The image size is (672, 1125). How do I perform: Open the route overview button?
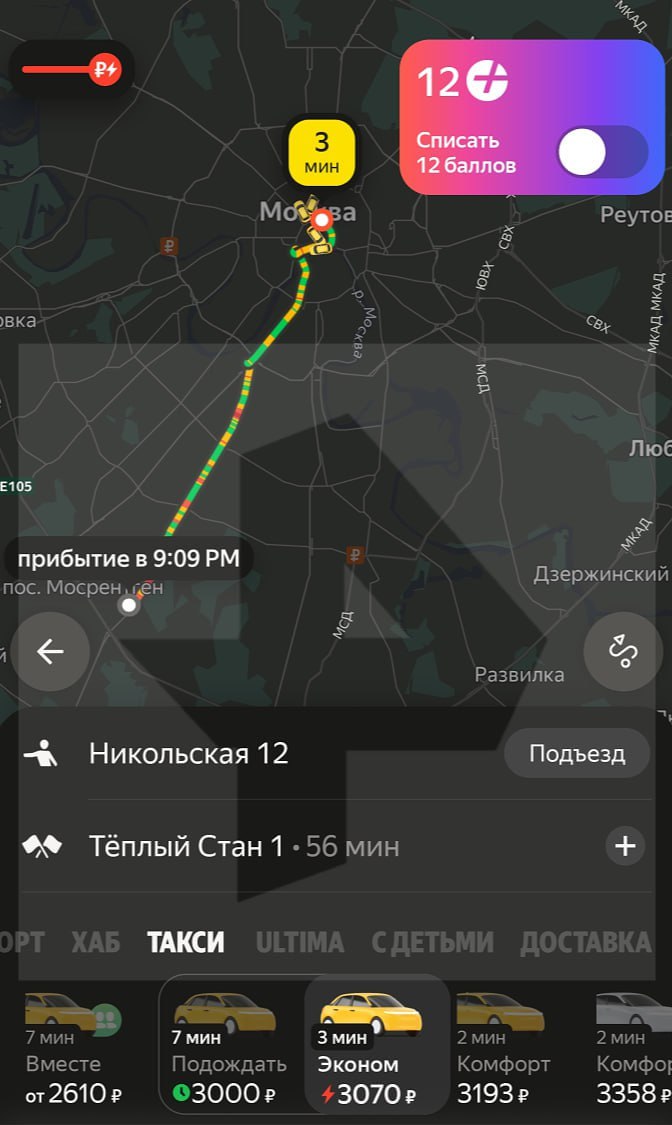623,651
